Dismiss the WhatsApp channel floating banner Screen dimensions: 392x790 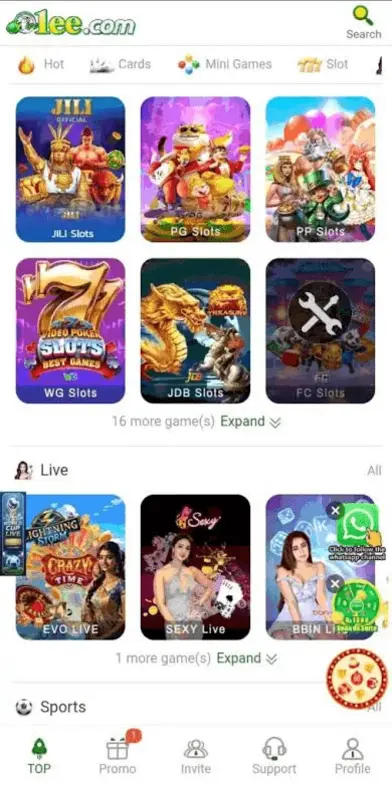click(335, 510)
